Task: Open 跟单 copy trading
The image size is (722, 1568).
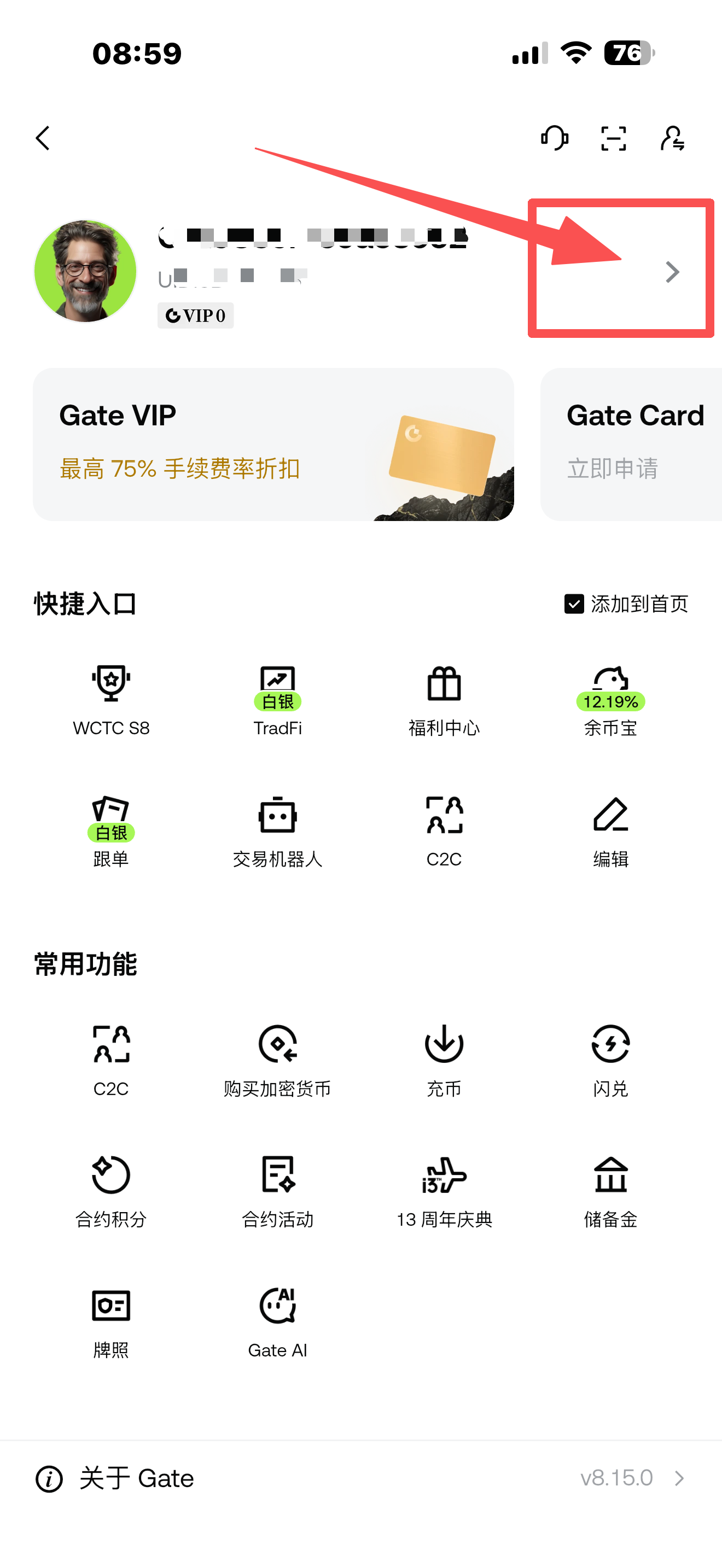Action: click(111, 831)
